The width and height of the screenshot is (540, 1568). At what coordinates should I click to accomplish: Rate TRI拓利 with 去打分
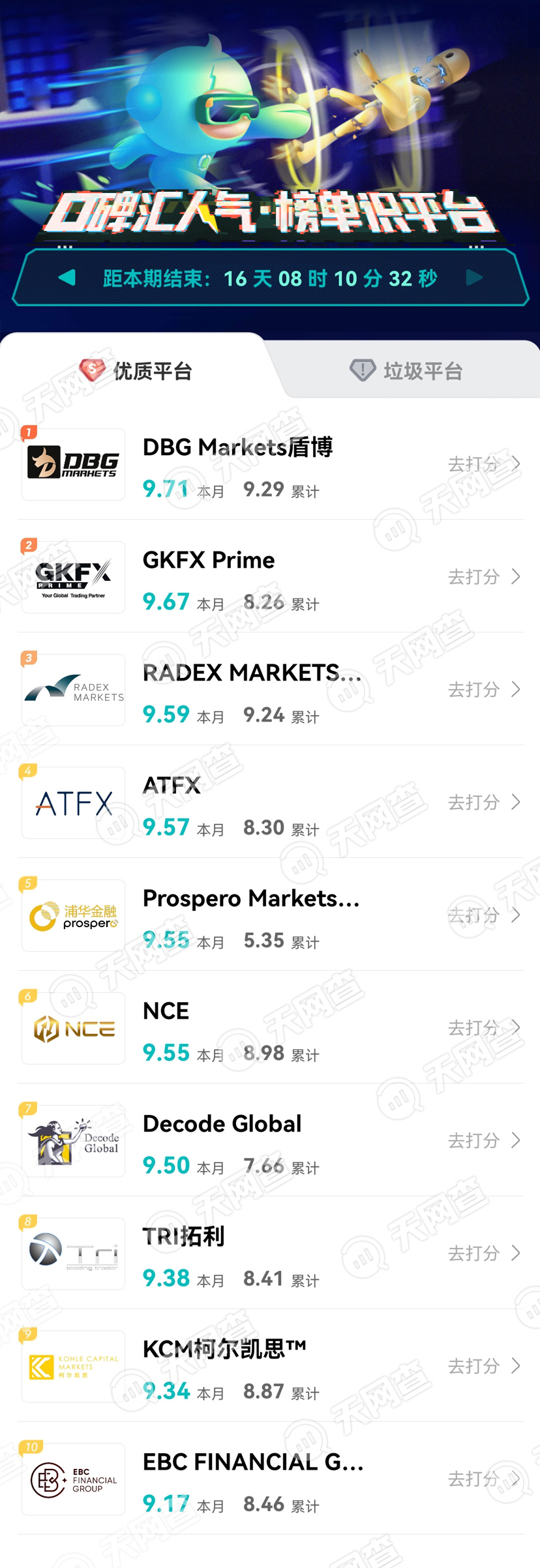click(x=483, y=1253)
